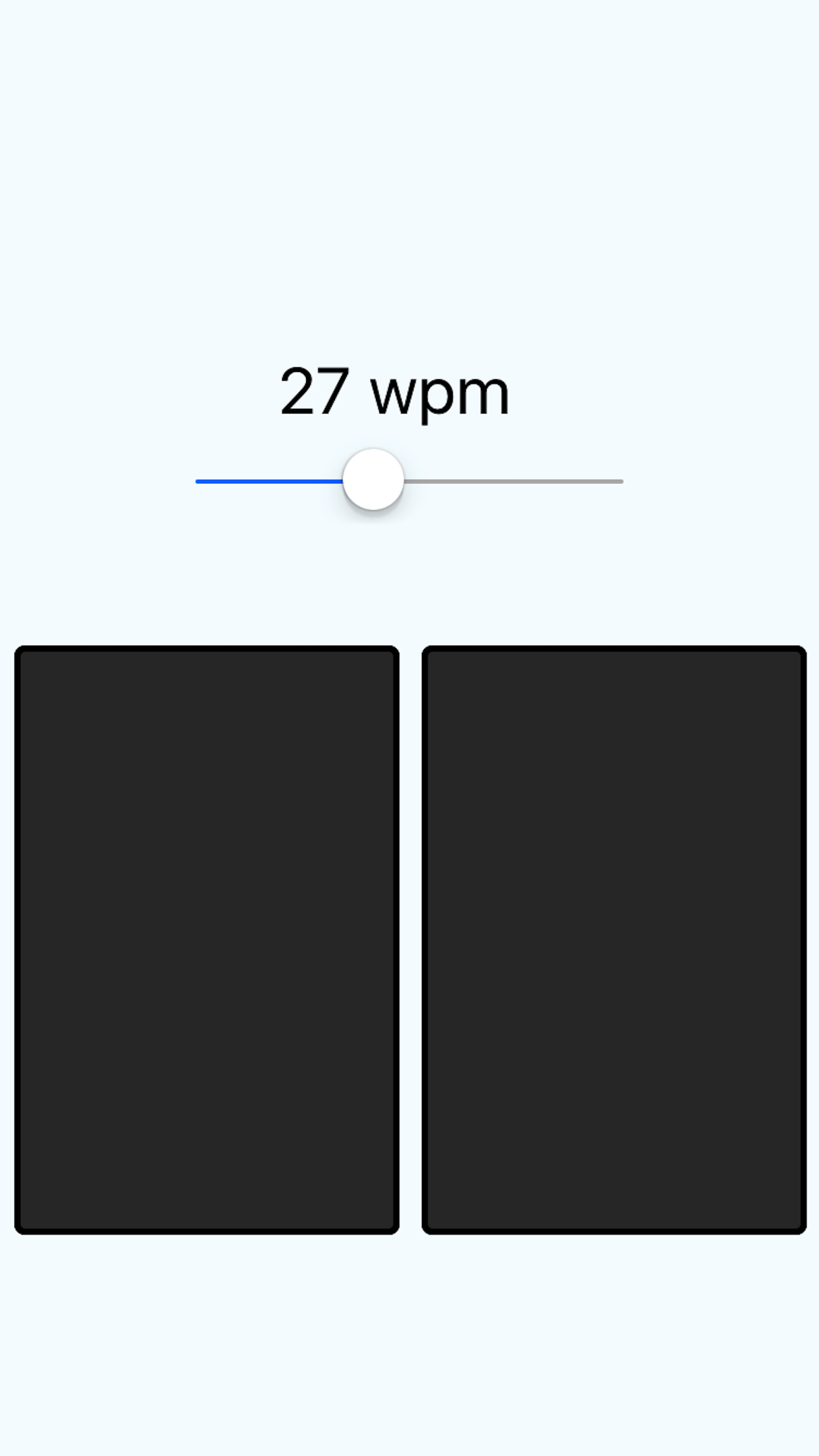The image size is (819, 1456).
Task: Select the 27 wpm speed label
Action: 393,394
